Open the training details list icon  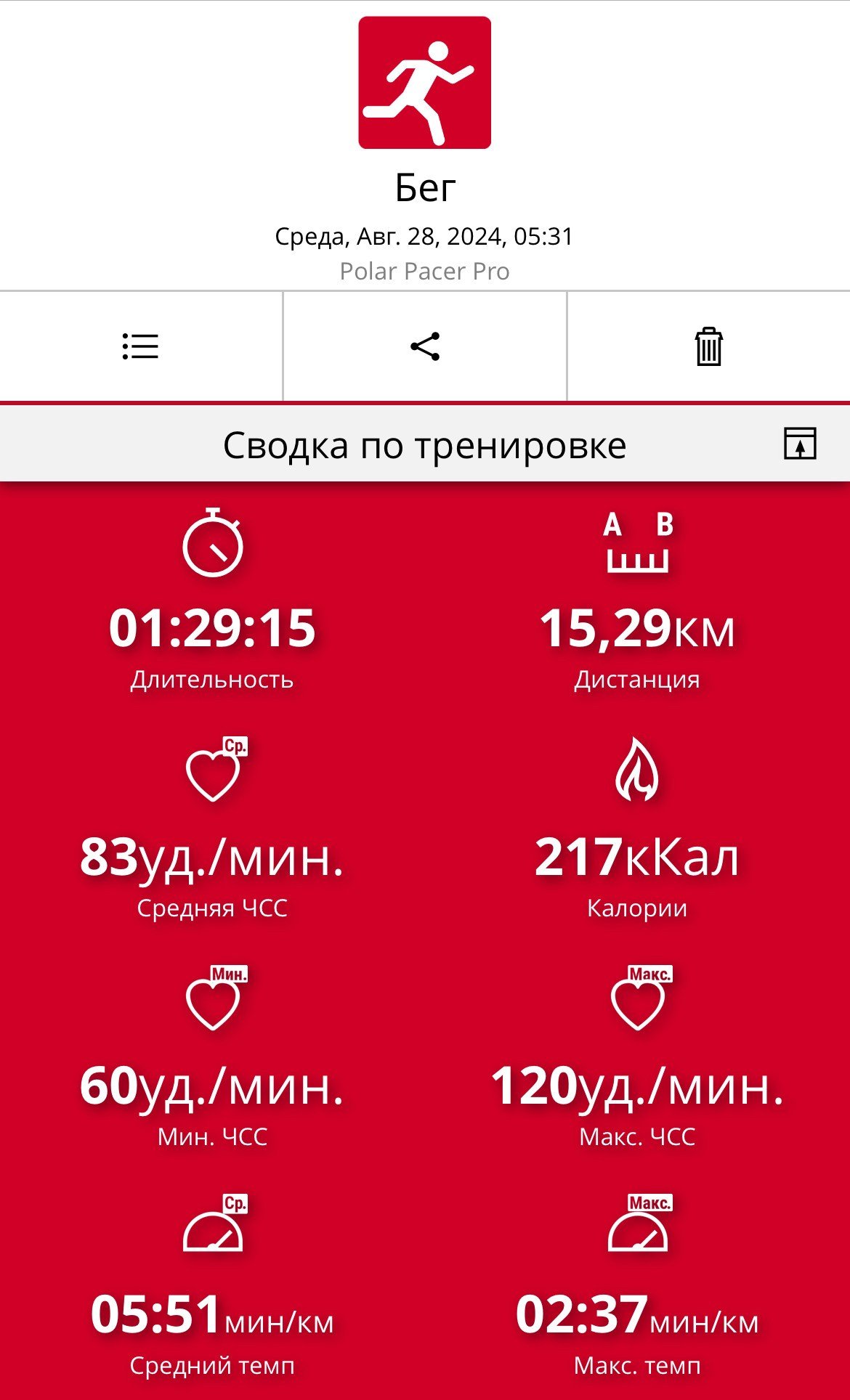point(140,346)
